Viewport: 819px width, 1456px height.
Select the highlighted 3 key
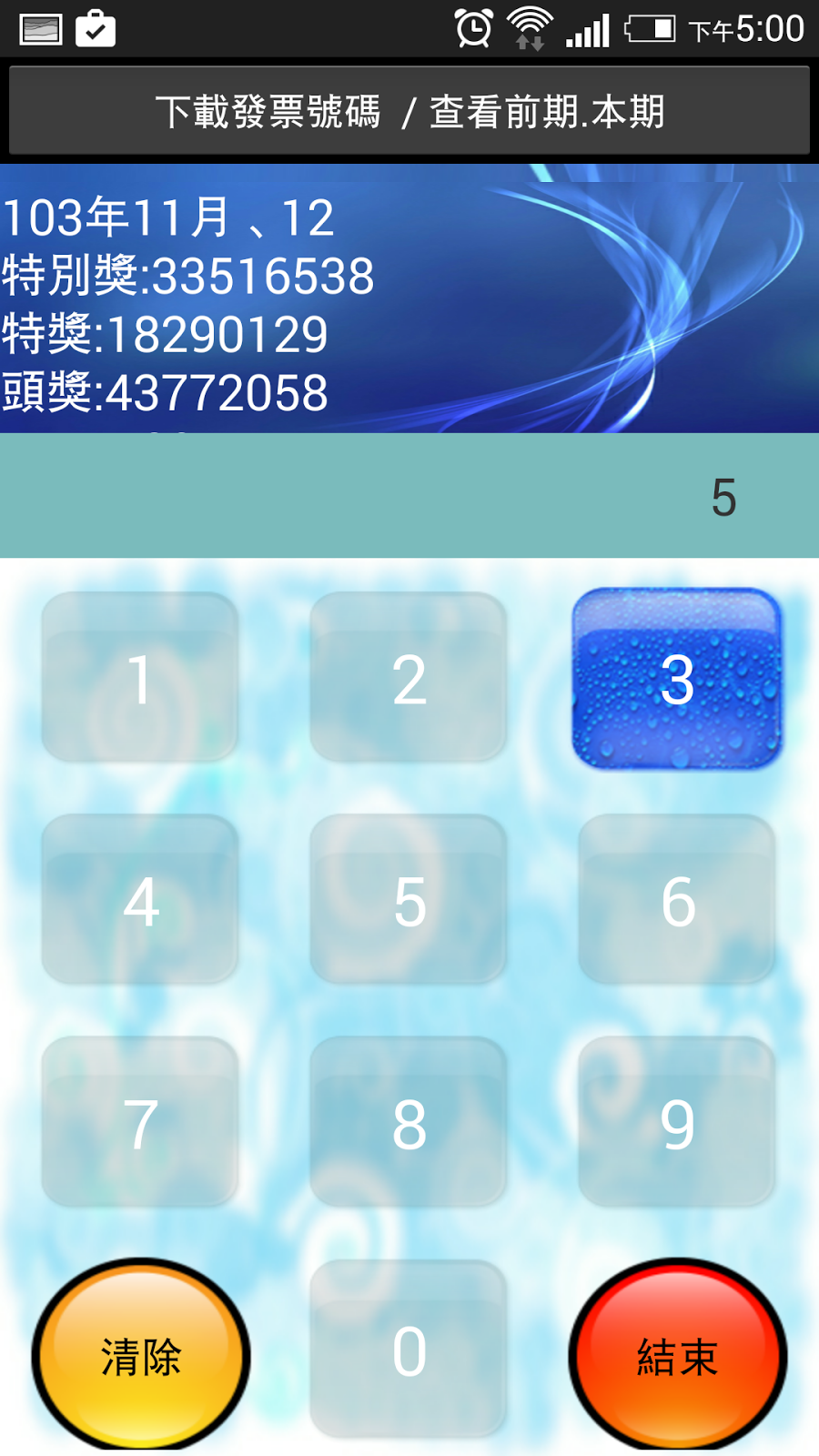click(x=677, y=678)
